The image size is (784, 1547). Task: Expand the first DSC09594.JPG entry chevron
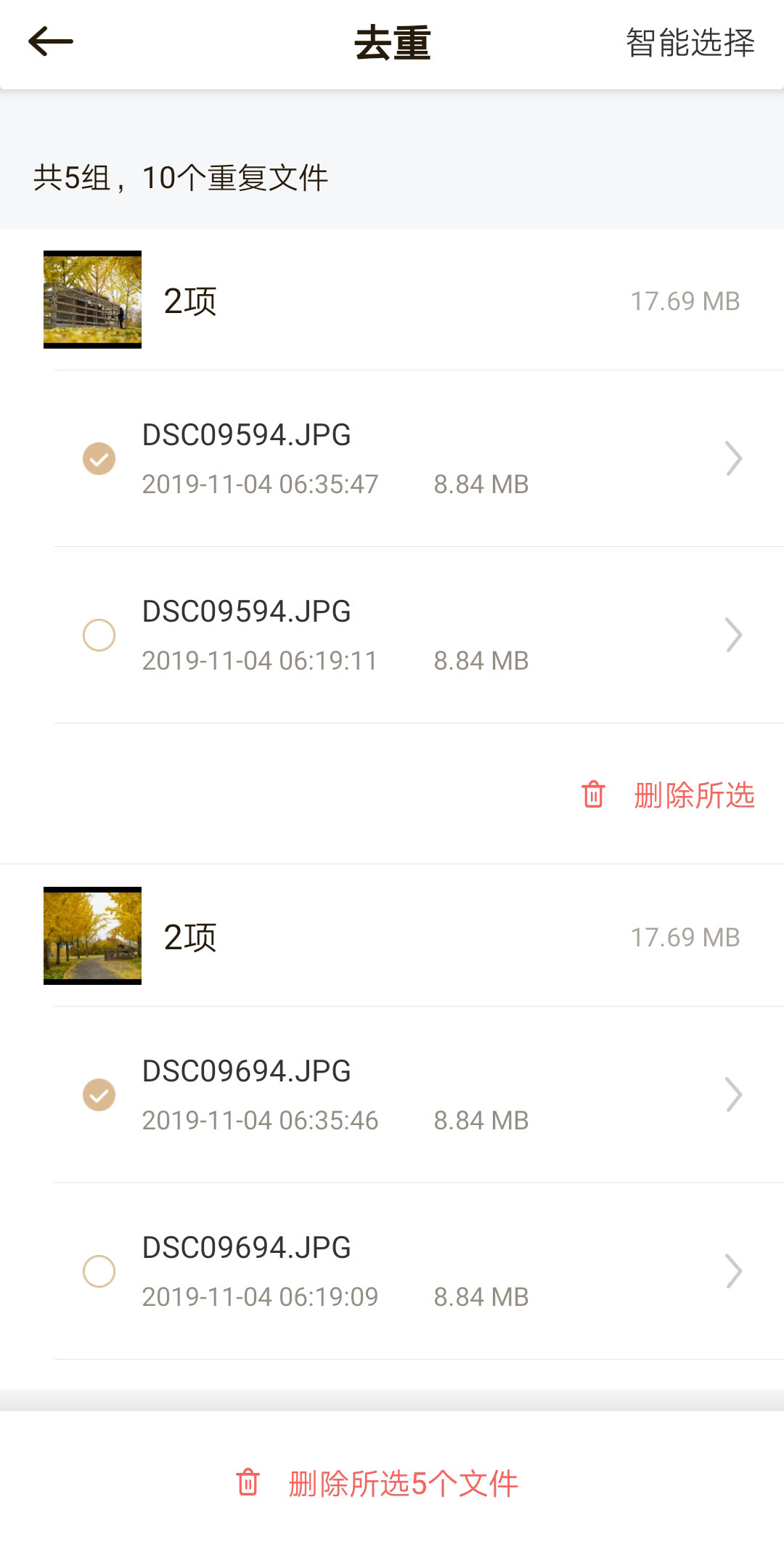click(x=734, y=458)
